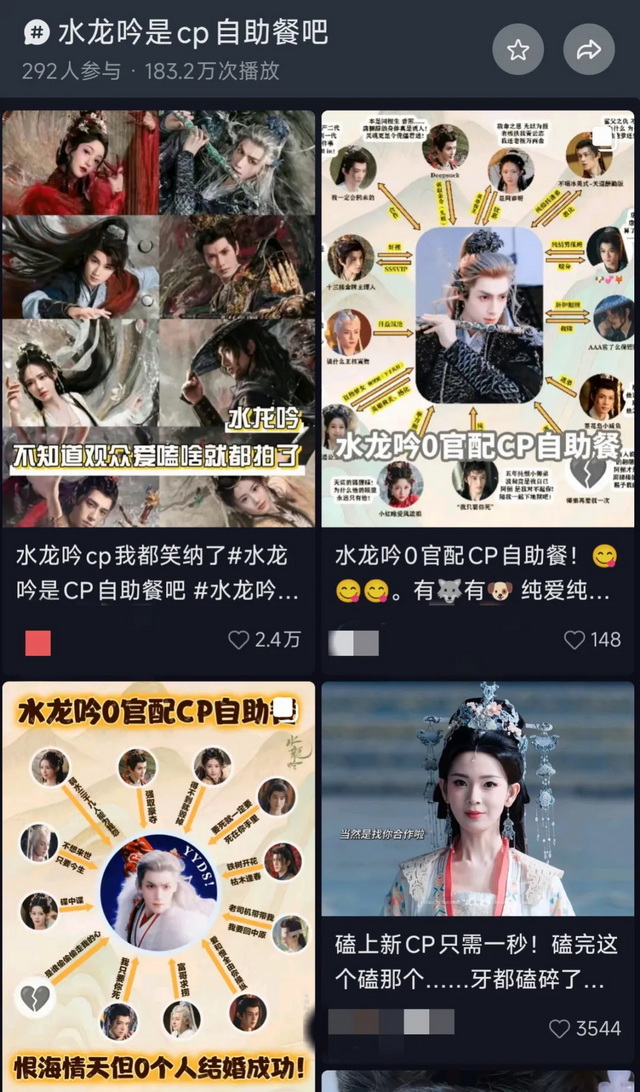This screenshot has height=1092, width=640.
Task: Open the 水龙吟0官配CP自助餐 video with 148 likes
Action: tap(478, 318)
